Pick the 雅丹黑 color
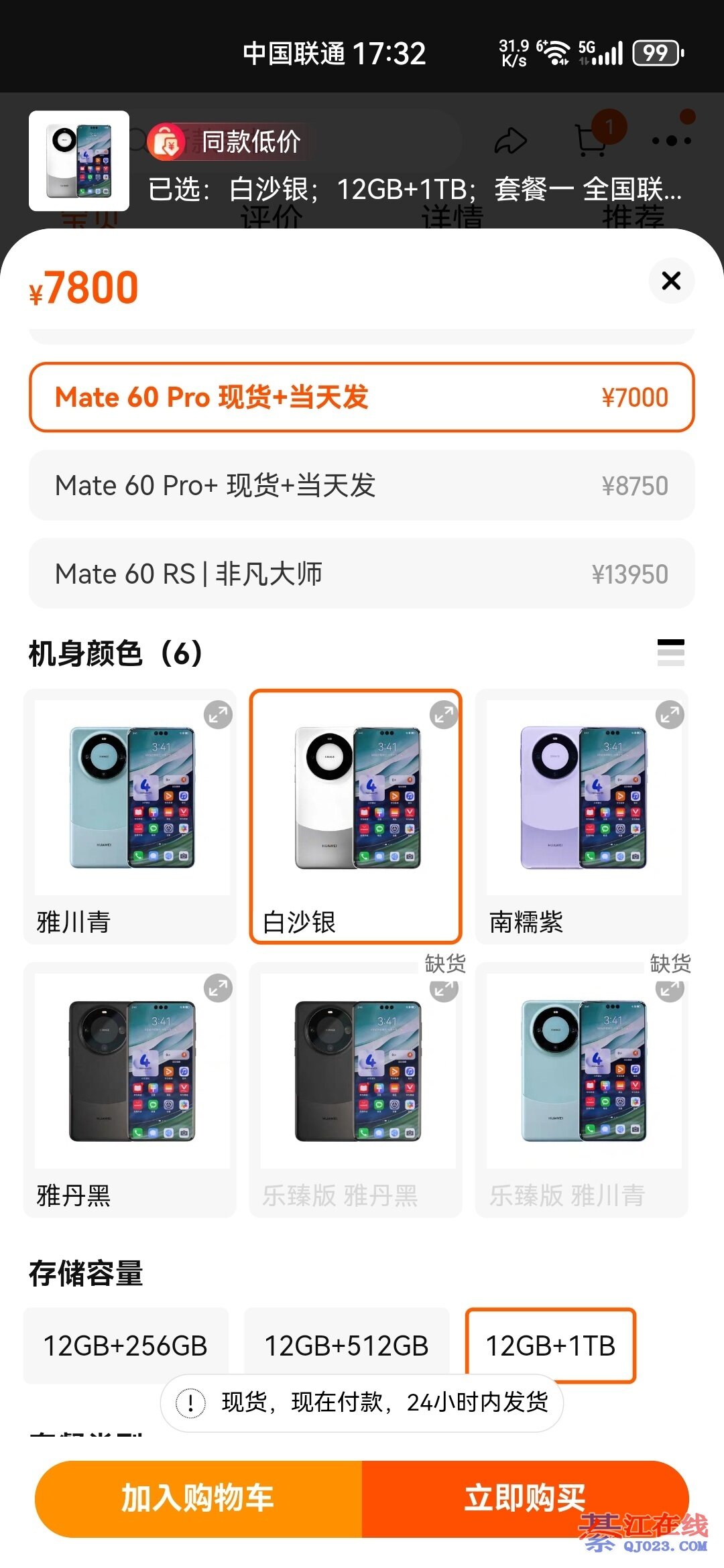 [x=130, y=1090]
